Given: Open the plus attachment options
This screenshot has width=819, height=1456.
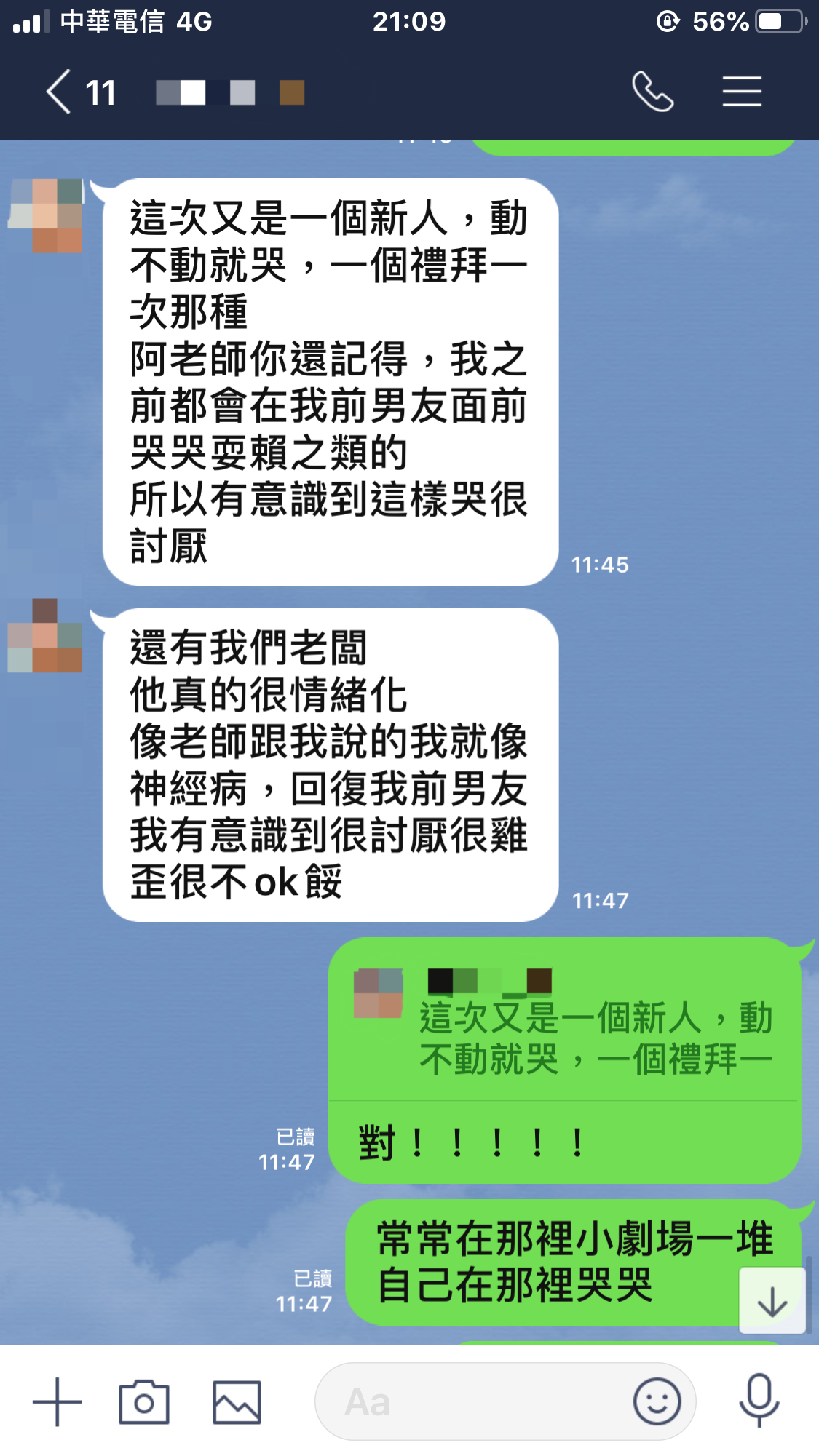Looking at the screenshot, I should 58,1401.
